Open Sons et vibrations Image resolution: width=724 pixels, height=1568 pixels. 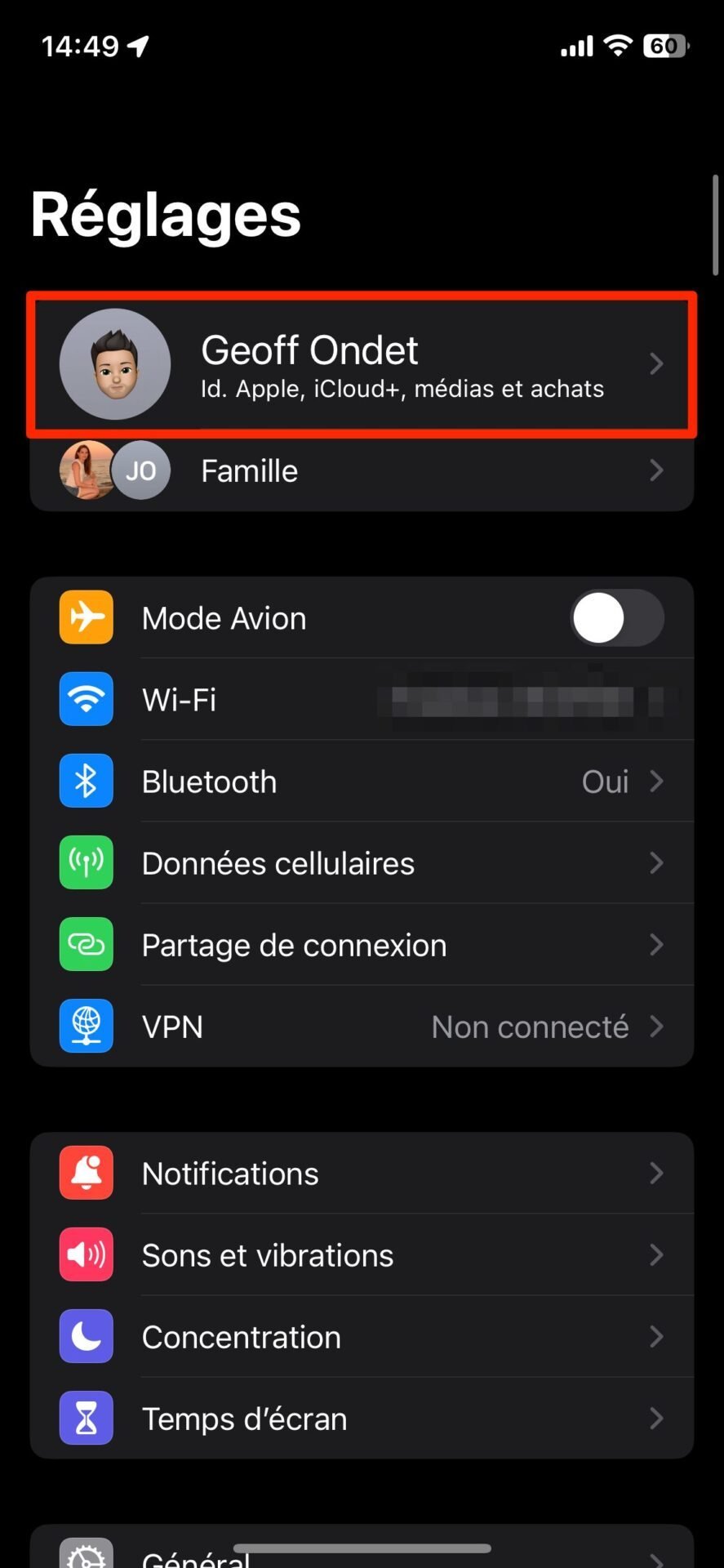[362, 1255]
